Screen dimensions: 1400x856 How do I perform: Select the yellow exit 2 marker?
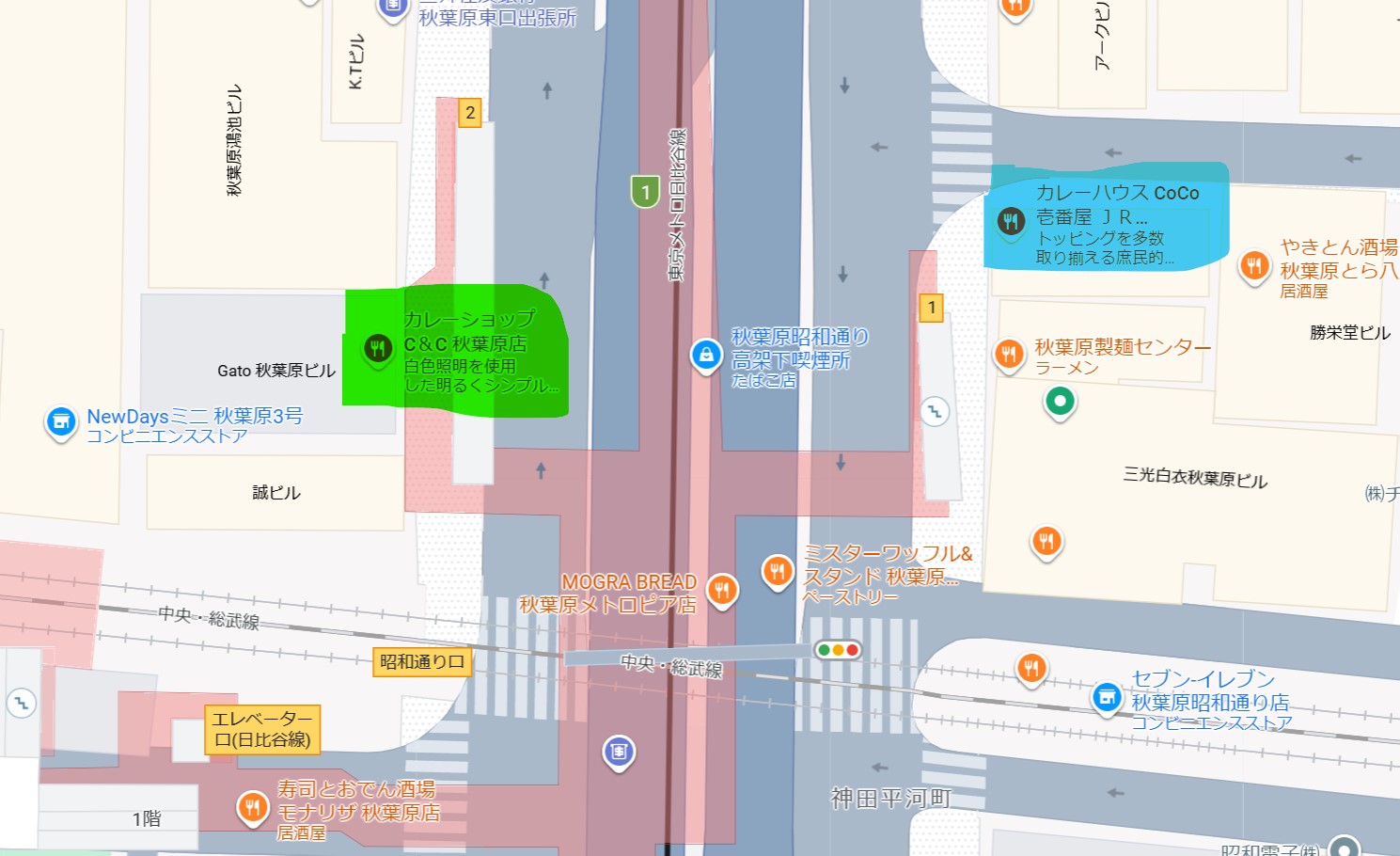pos(470,113)
